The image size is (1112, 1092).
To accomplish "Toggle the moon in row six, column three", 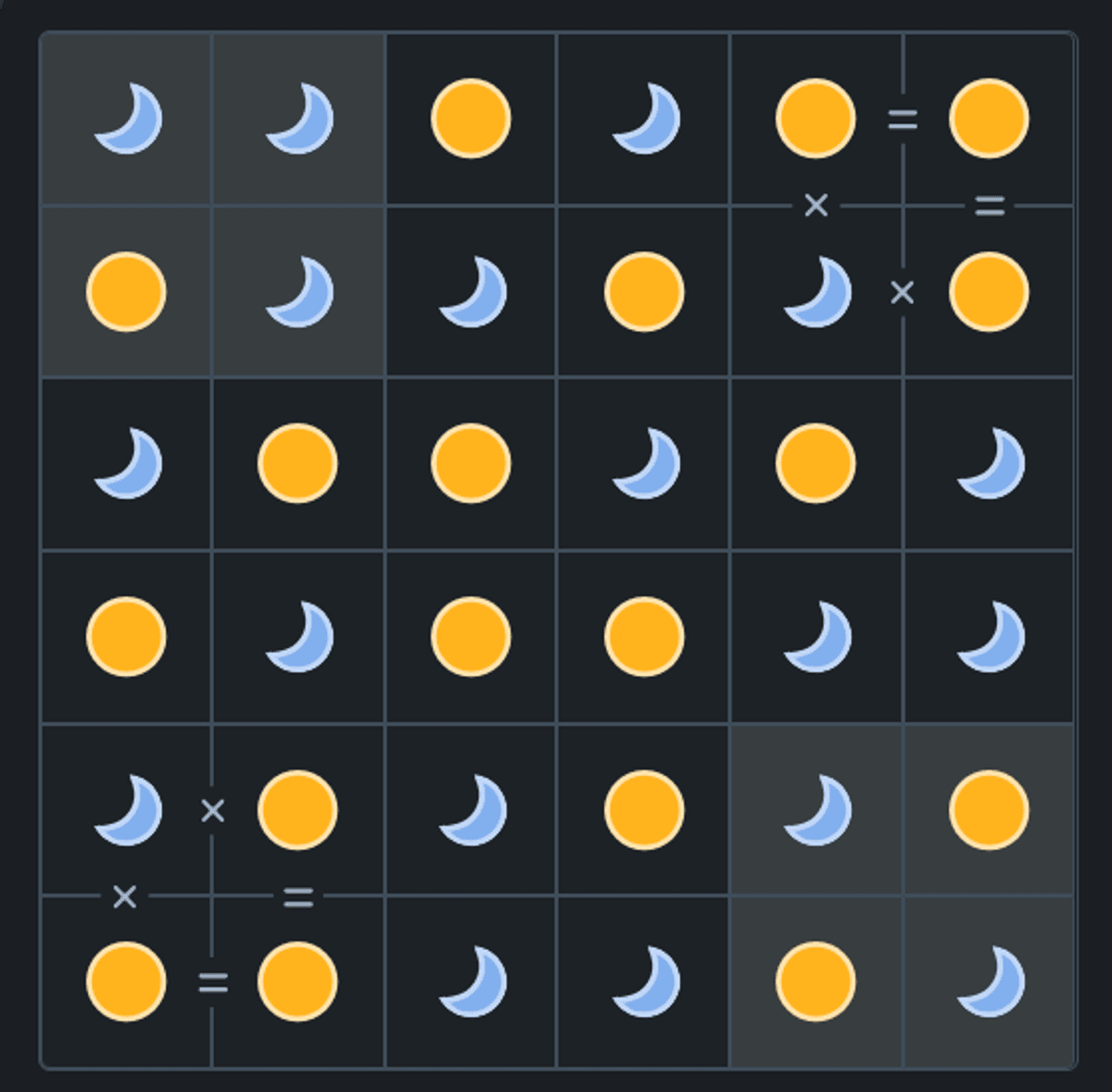I will (x=471, y=981).
